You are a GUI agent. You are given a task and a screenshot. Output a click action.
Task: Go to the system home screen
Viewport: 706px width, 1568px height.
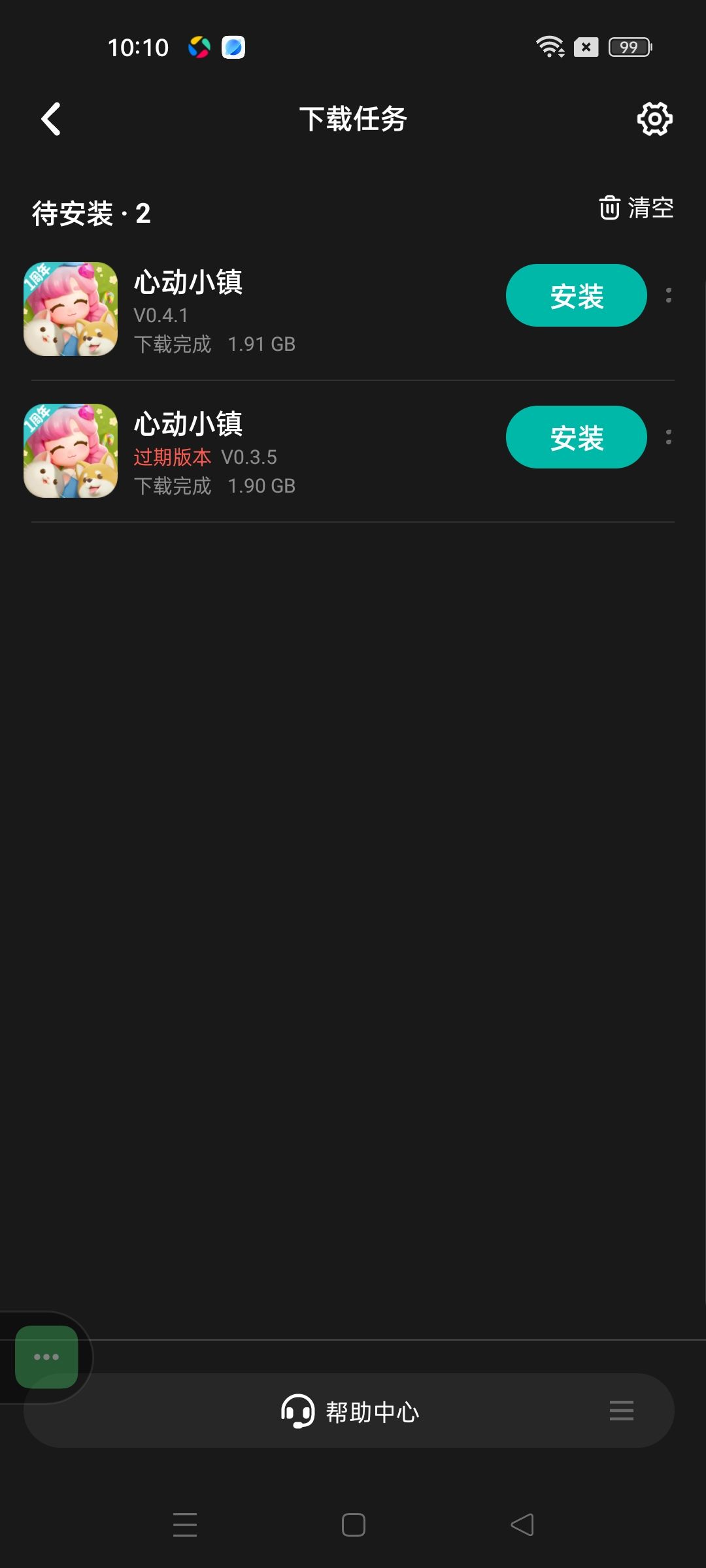pos(353,1525)
